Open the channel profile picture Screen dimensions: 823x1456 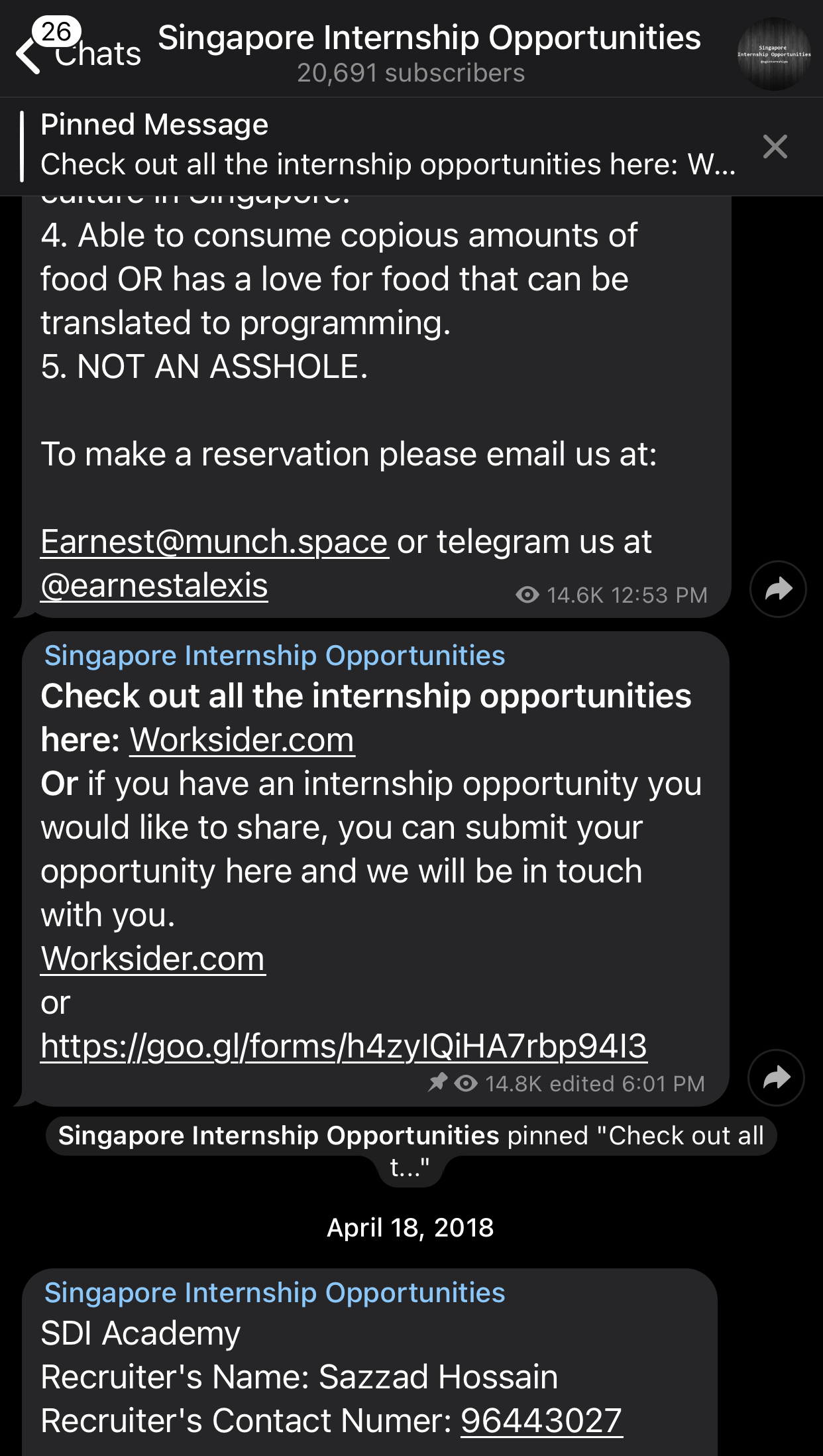coord(774,54)
